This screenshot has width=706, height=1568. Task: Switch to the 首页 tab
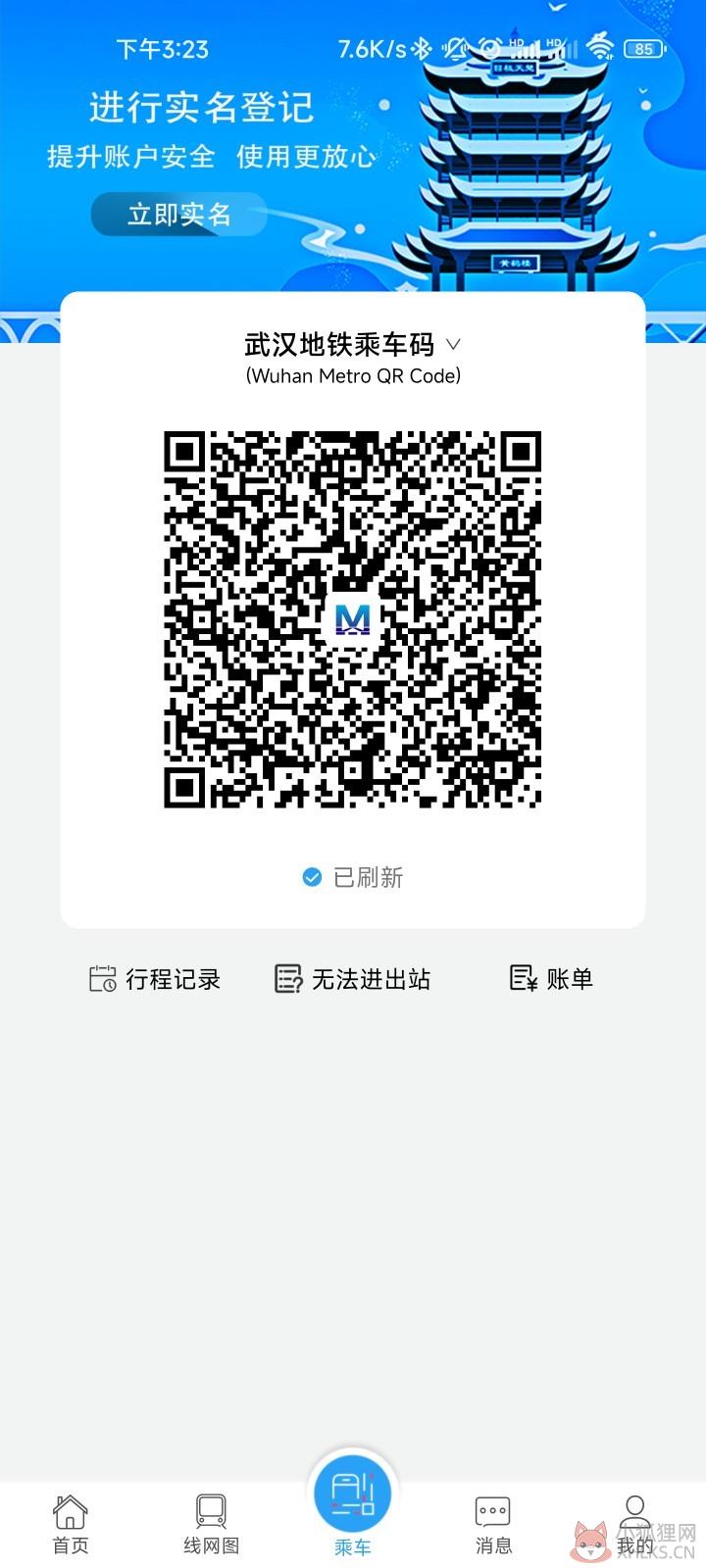click(x=71, y=1525)
